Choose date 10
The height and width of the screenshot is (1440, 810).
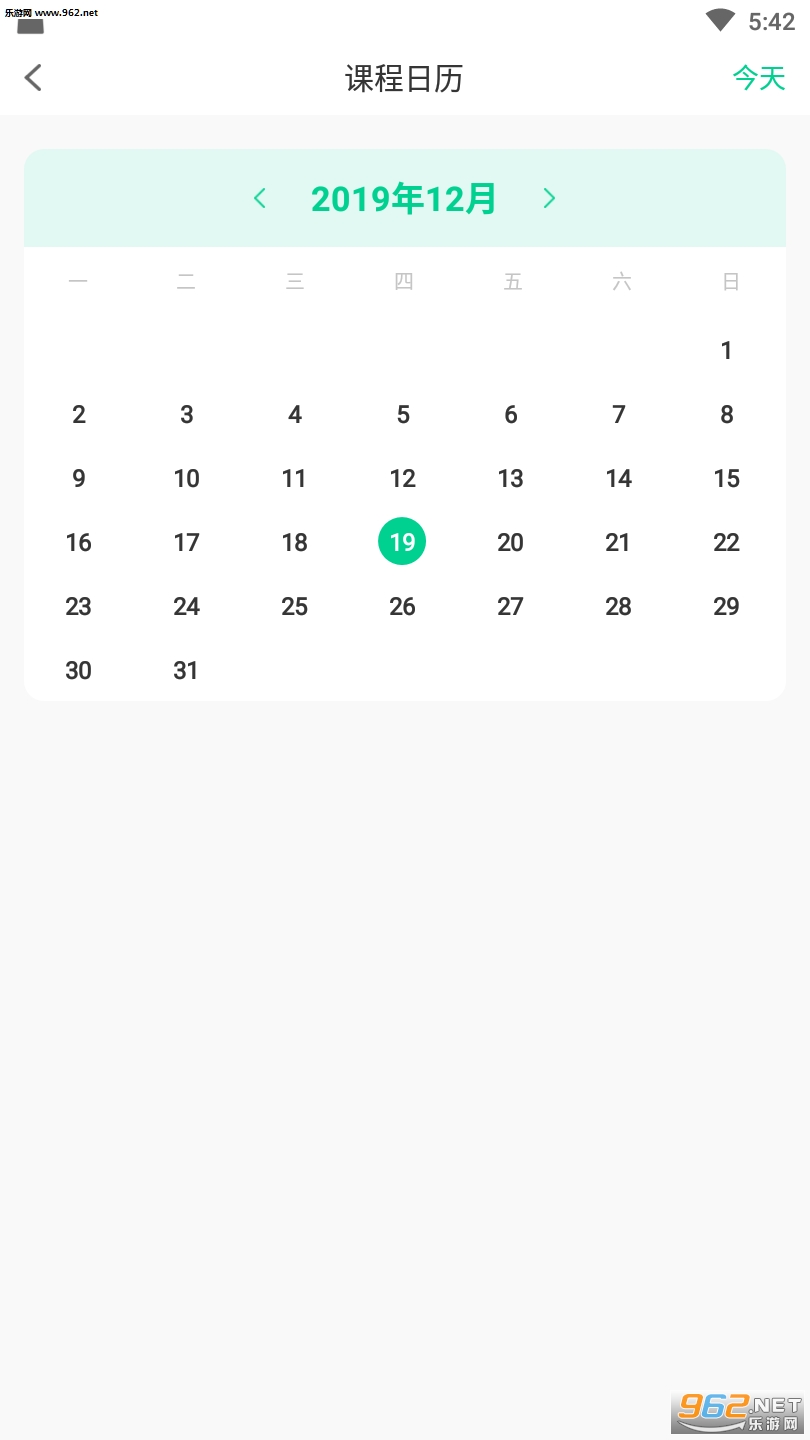pyautogui.click(x=186, y=478)
